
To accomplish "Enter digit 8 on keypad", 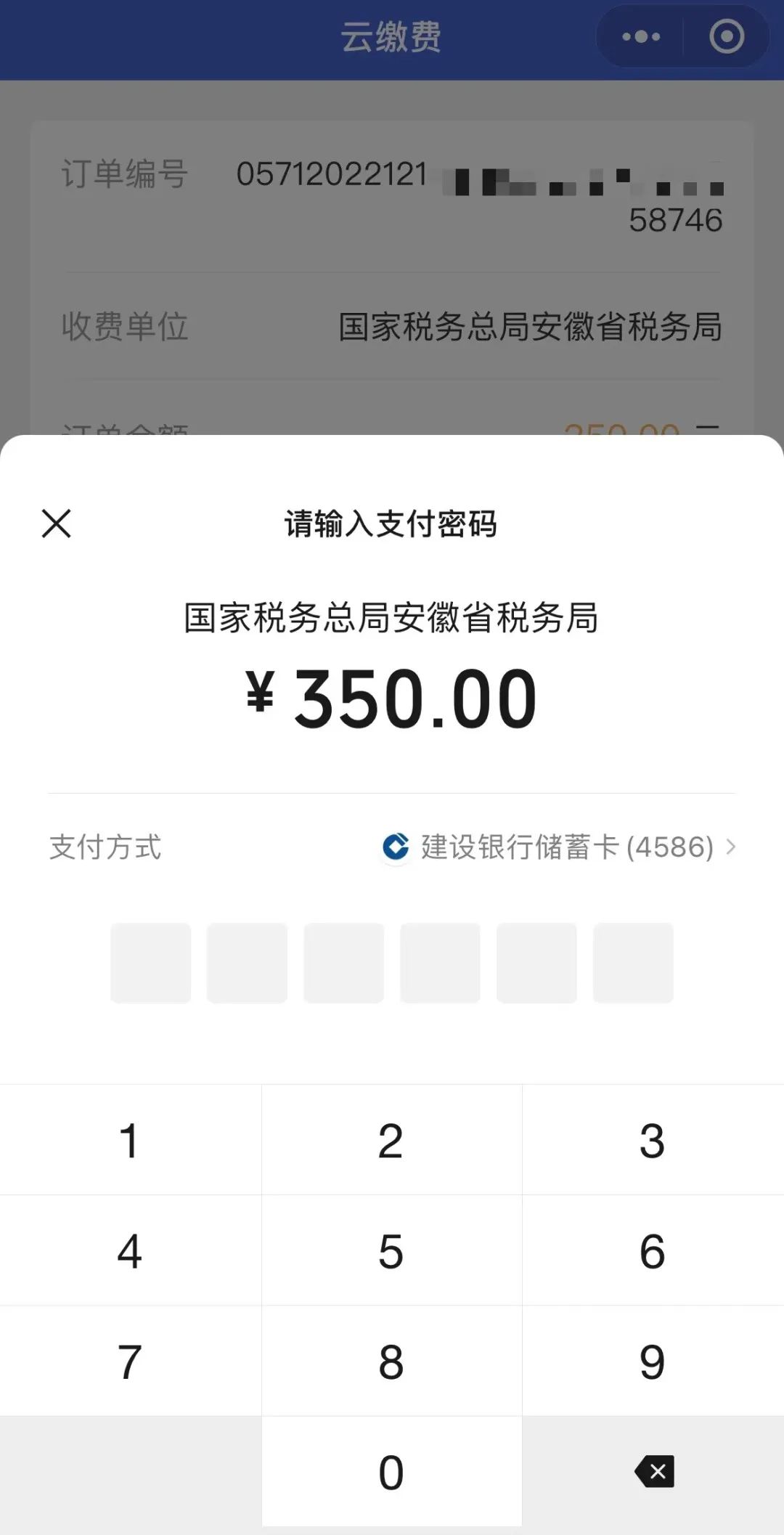I will [392, 1361].
